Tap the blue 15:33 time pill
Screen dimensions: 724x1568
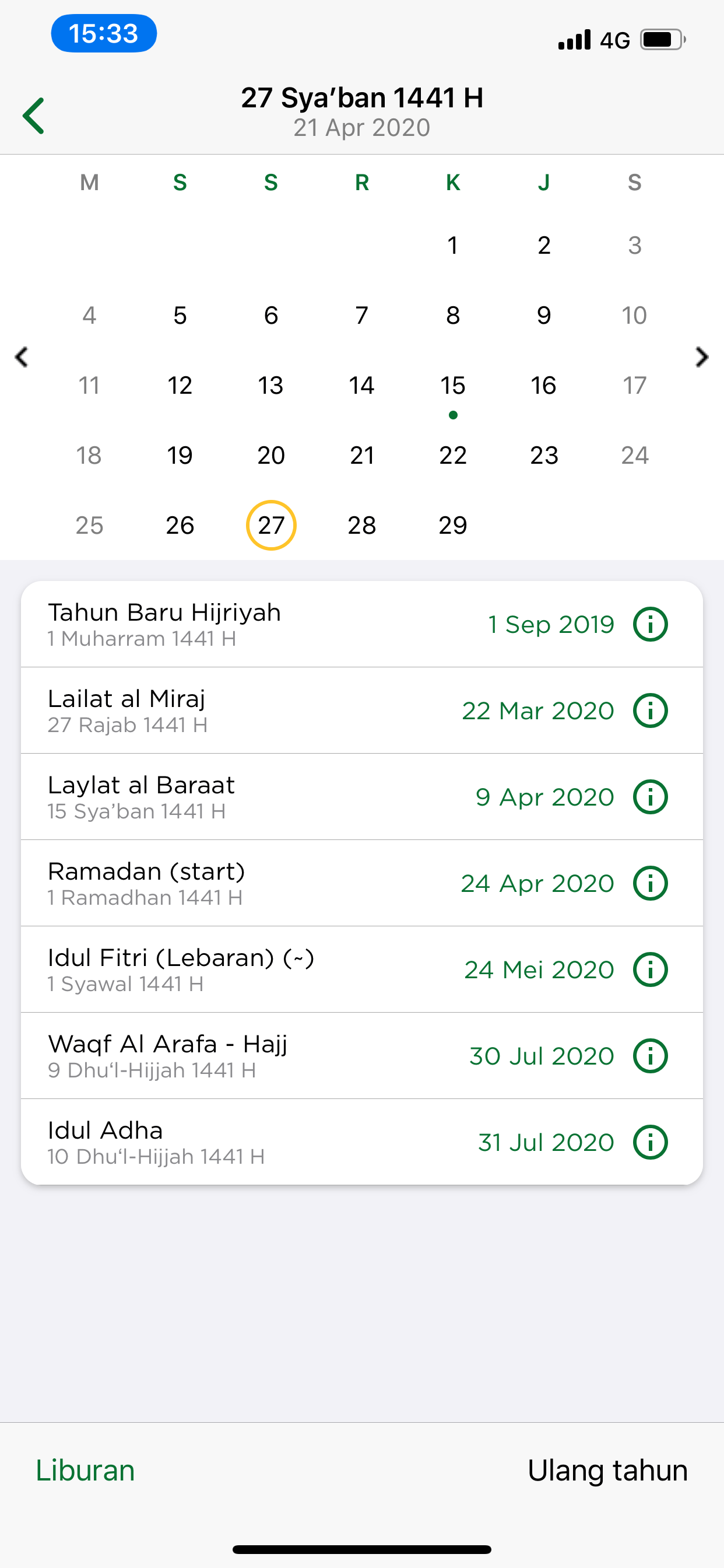pyautogui.click(x=103, y=33)
